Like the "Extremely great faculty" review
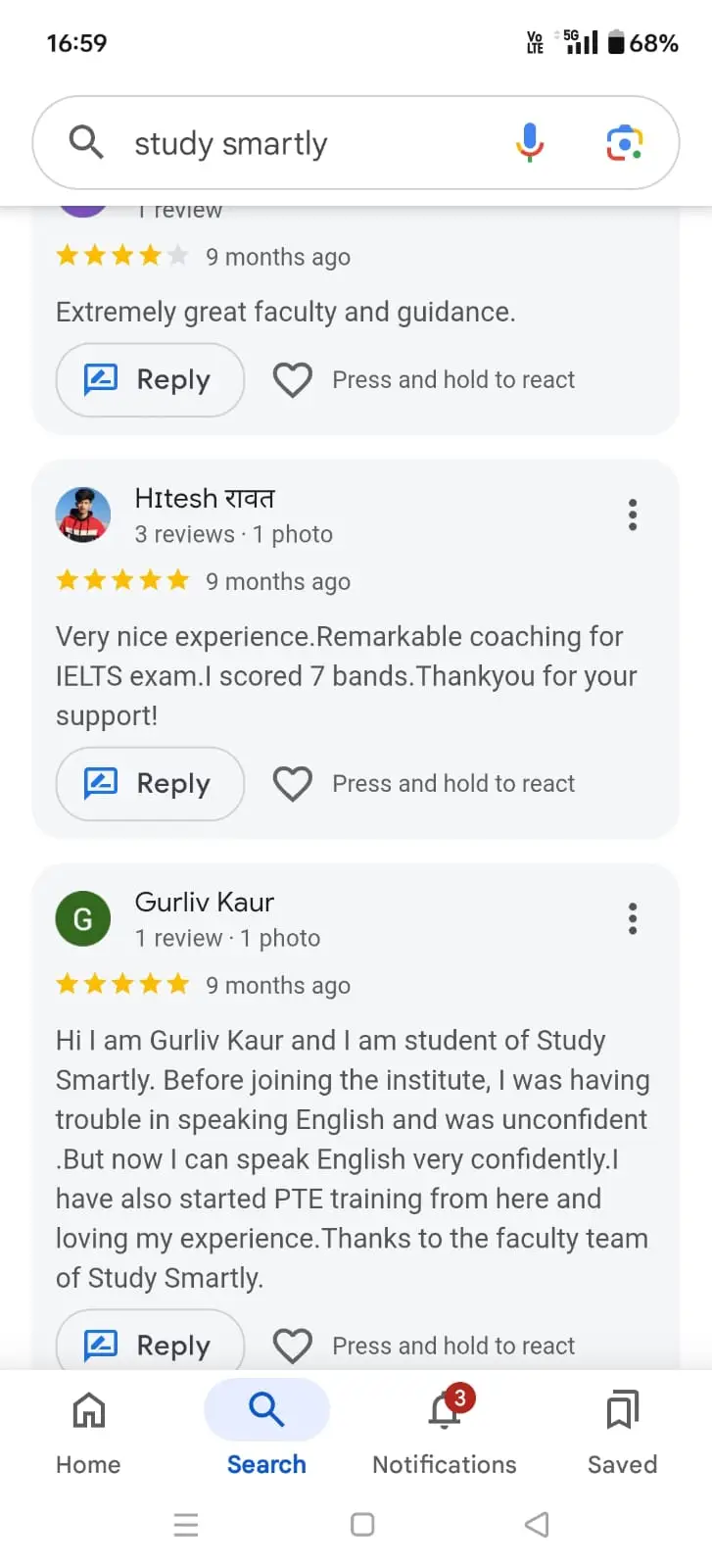The width and height of the screenshot is (712, 1568). tap(292, 380)
